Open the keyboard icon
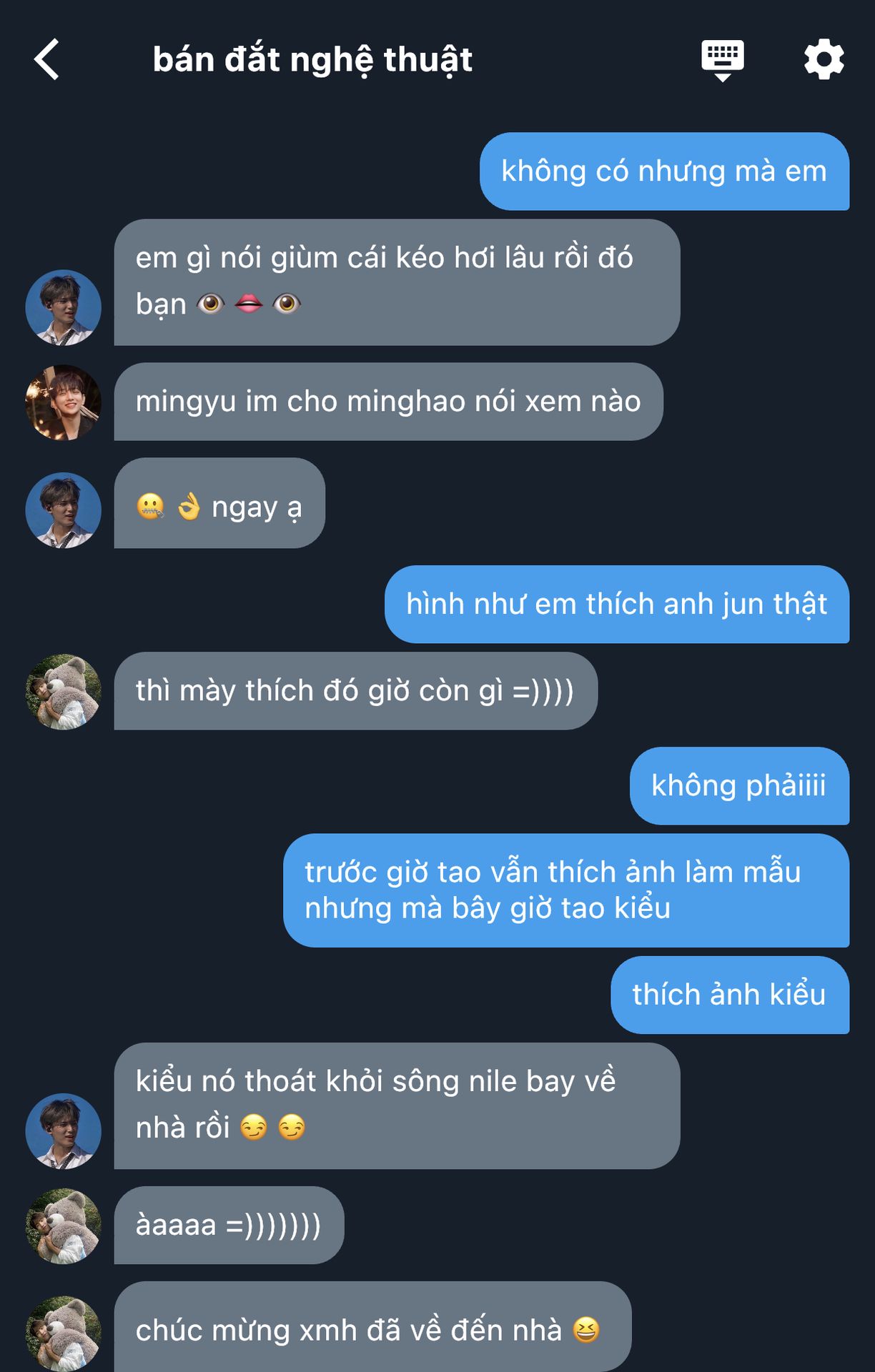This screenshot has height=1372, width=875. click(x=722, y=59)
